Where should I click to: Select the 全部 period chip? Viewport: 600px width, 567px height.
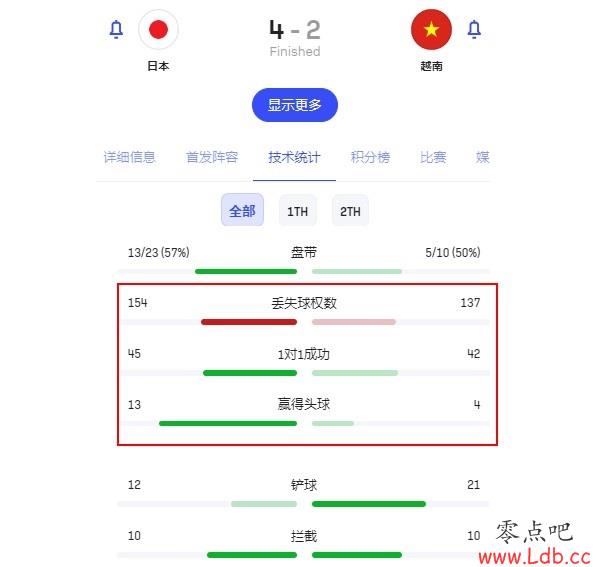pos(242,211)
